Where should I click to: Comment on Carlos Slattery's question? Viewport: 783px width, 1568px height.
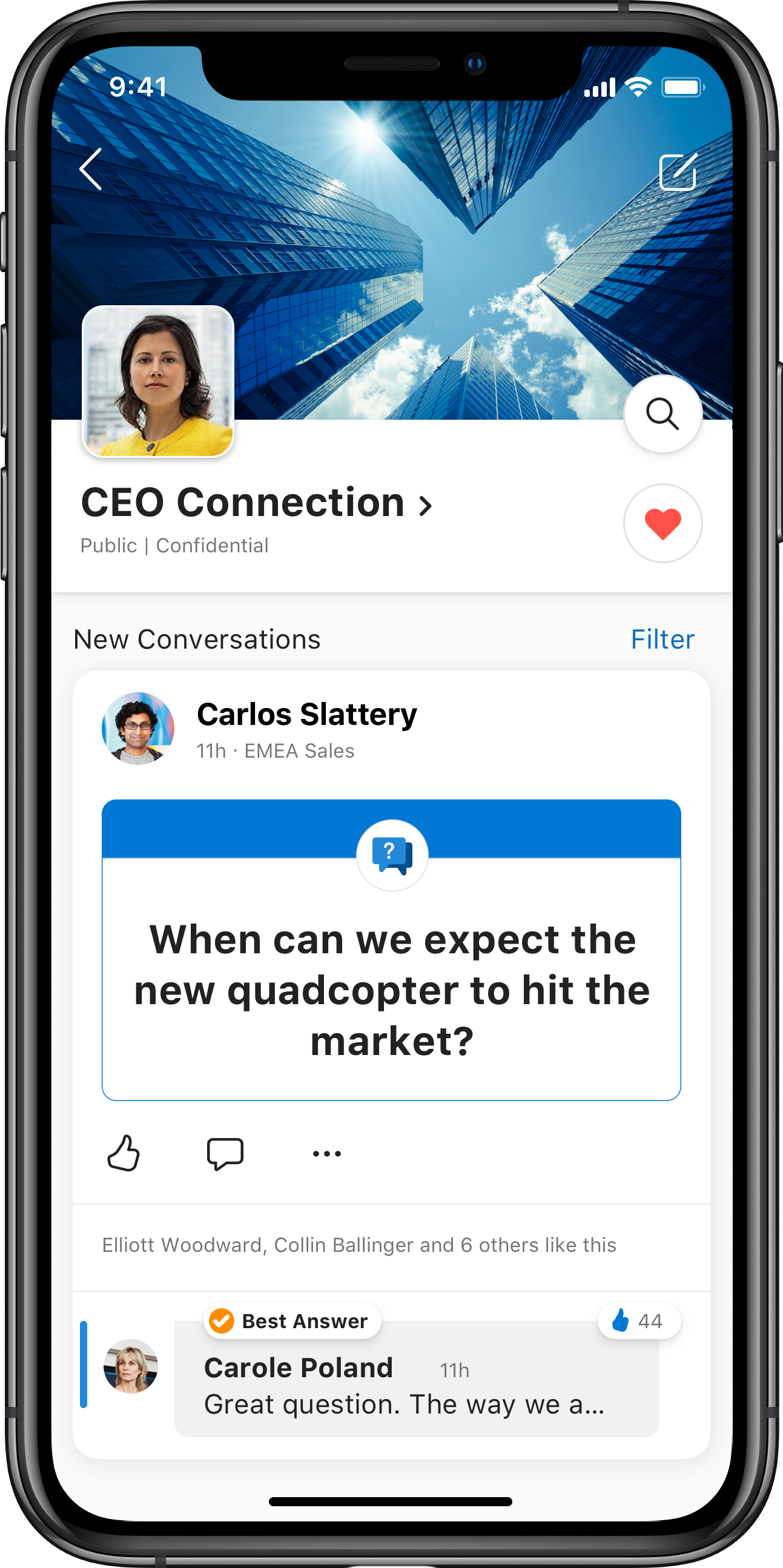(225, 1153)
